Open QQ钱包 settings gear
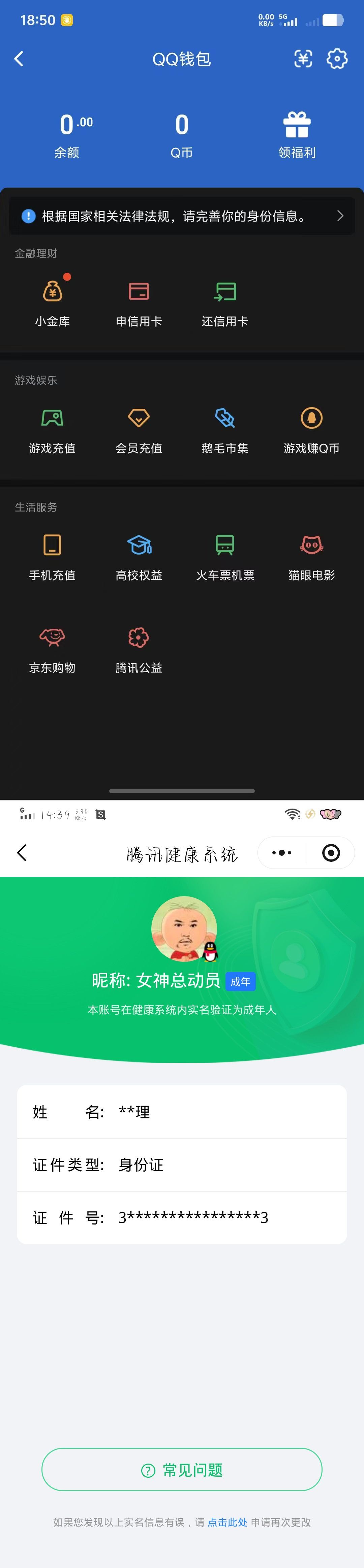 click(x=337, y=59)
